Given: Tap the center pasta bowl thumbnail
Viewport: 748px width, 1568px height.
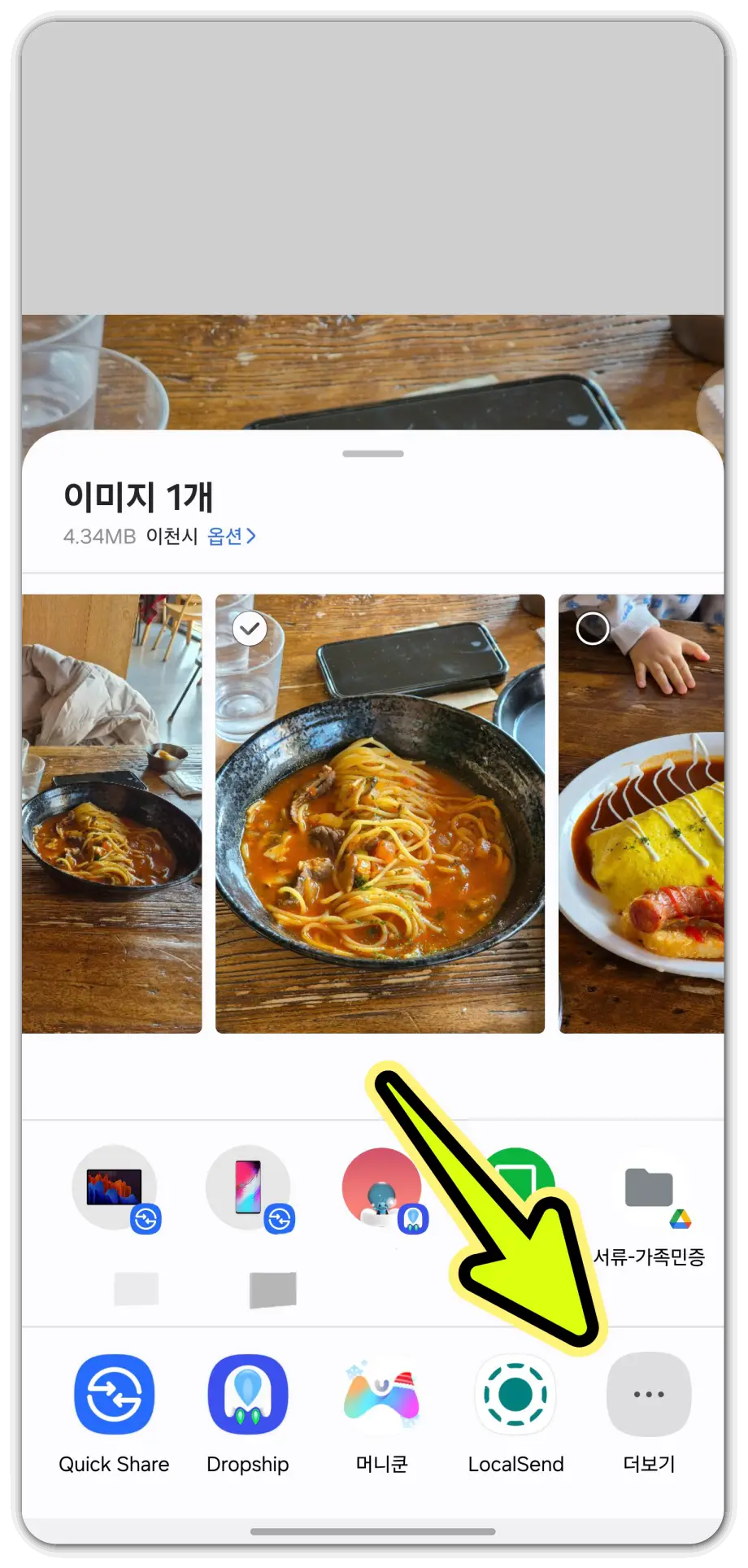Looking at the screenshot, I should click(x=380, y=812).
